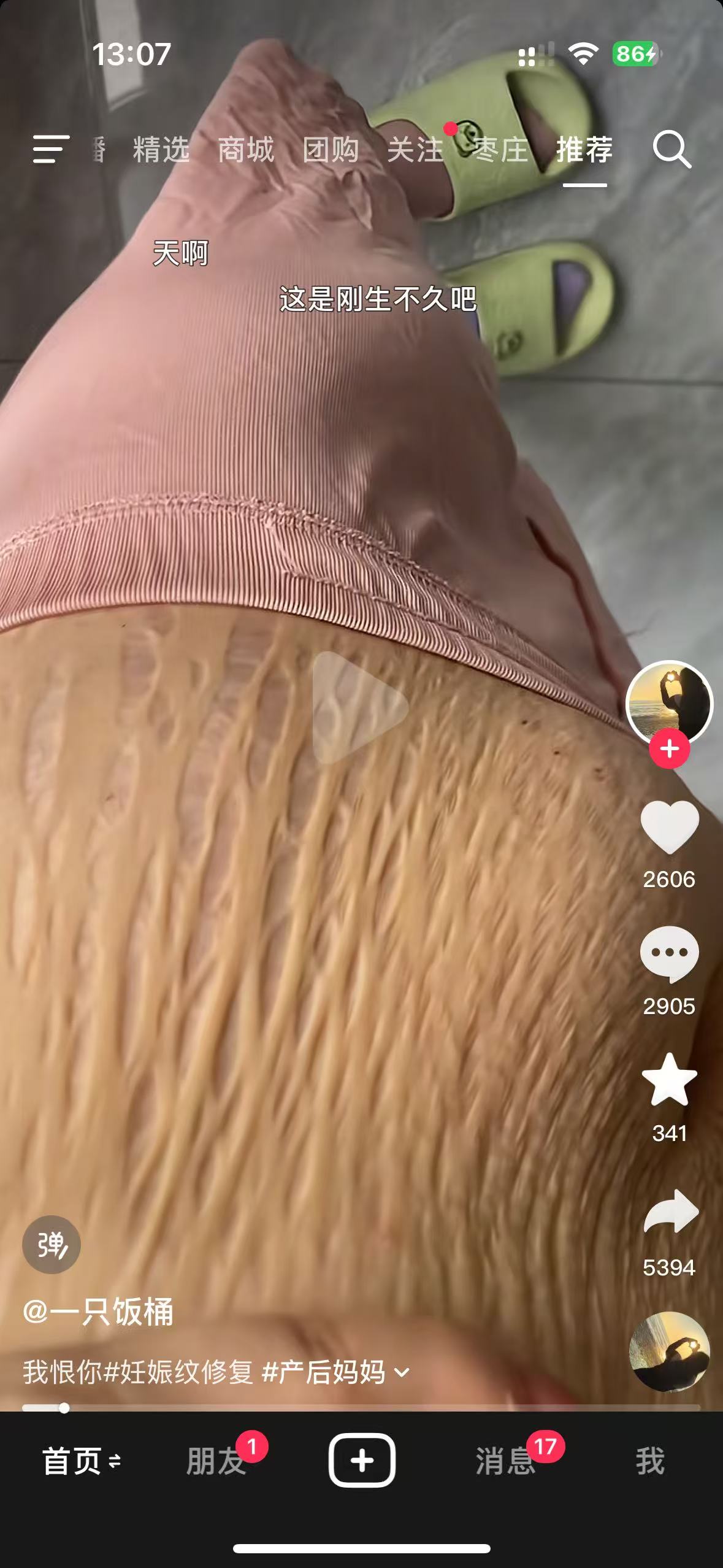Image resolution: width=723 pixels, height=1568 pixels.
Task: Open the hamburger menu
Action: pos(50,149)
